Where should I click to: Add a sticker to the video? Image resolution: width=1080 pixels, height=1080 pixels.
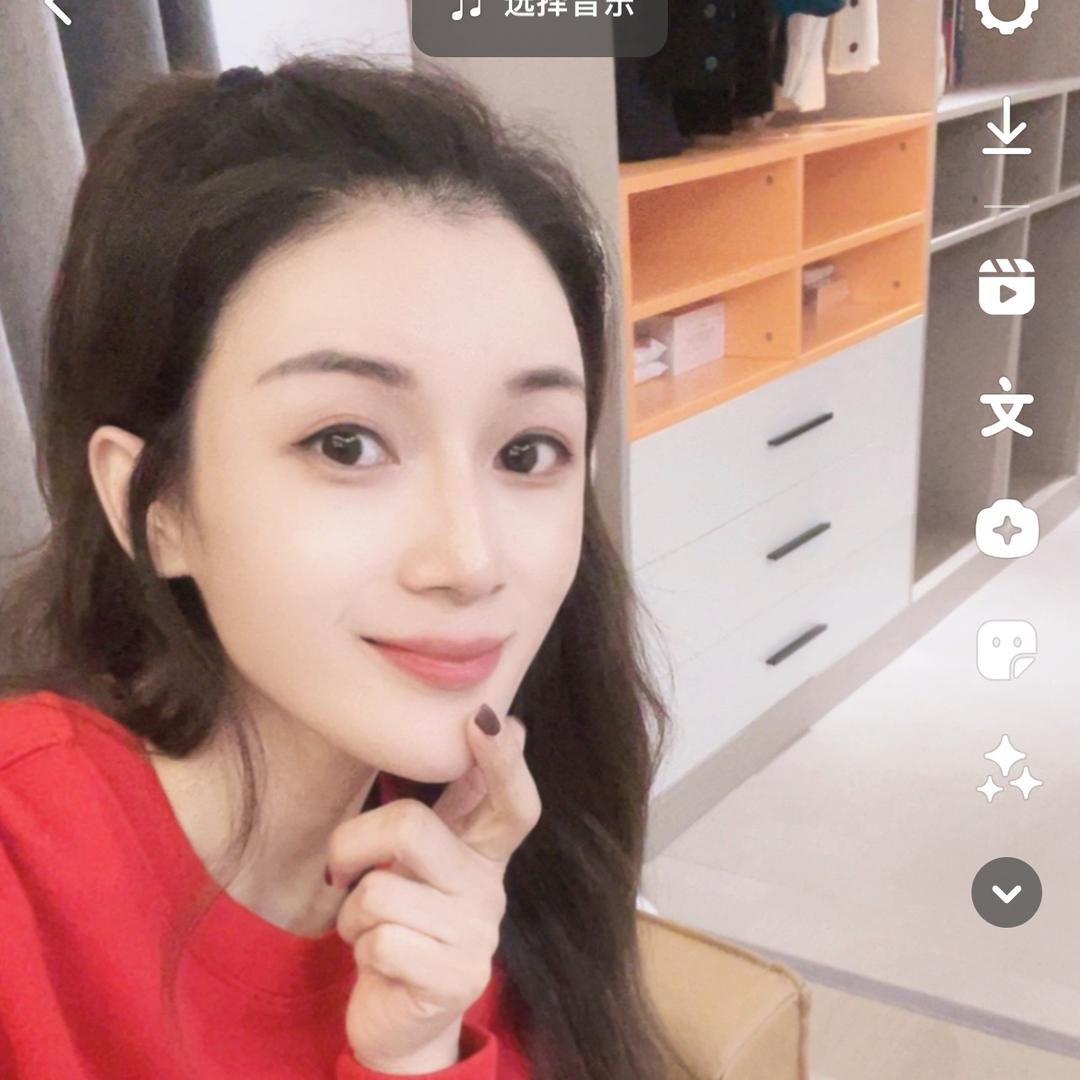click(1006, 650)
